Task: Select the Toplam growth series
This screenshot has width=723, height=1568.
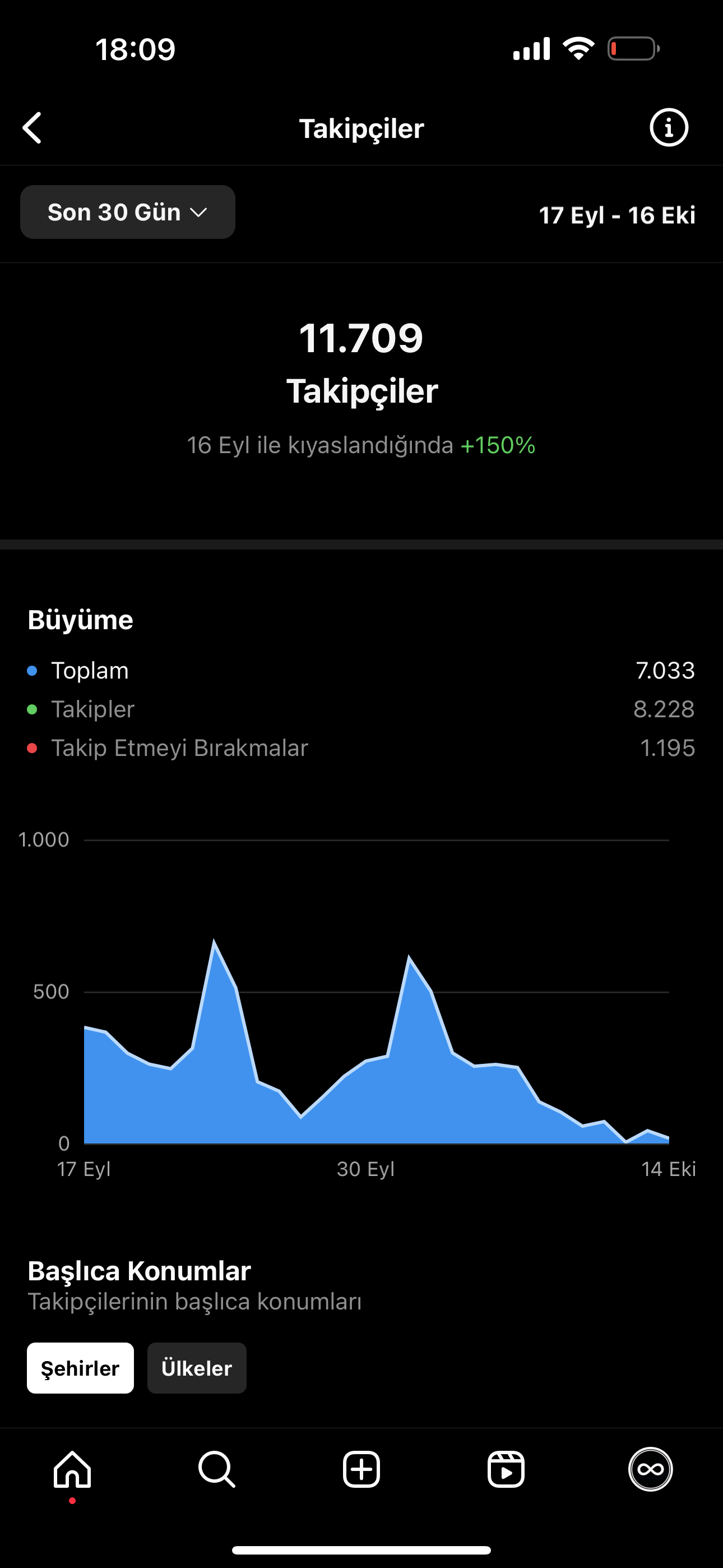Action: (361, 670)
